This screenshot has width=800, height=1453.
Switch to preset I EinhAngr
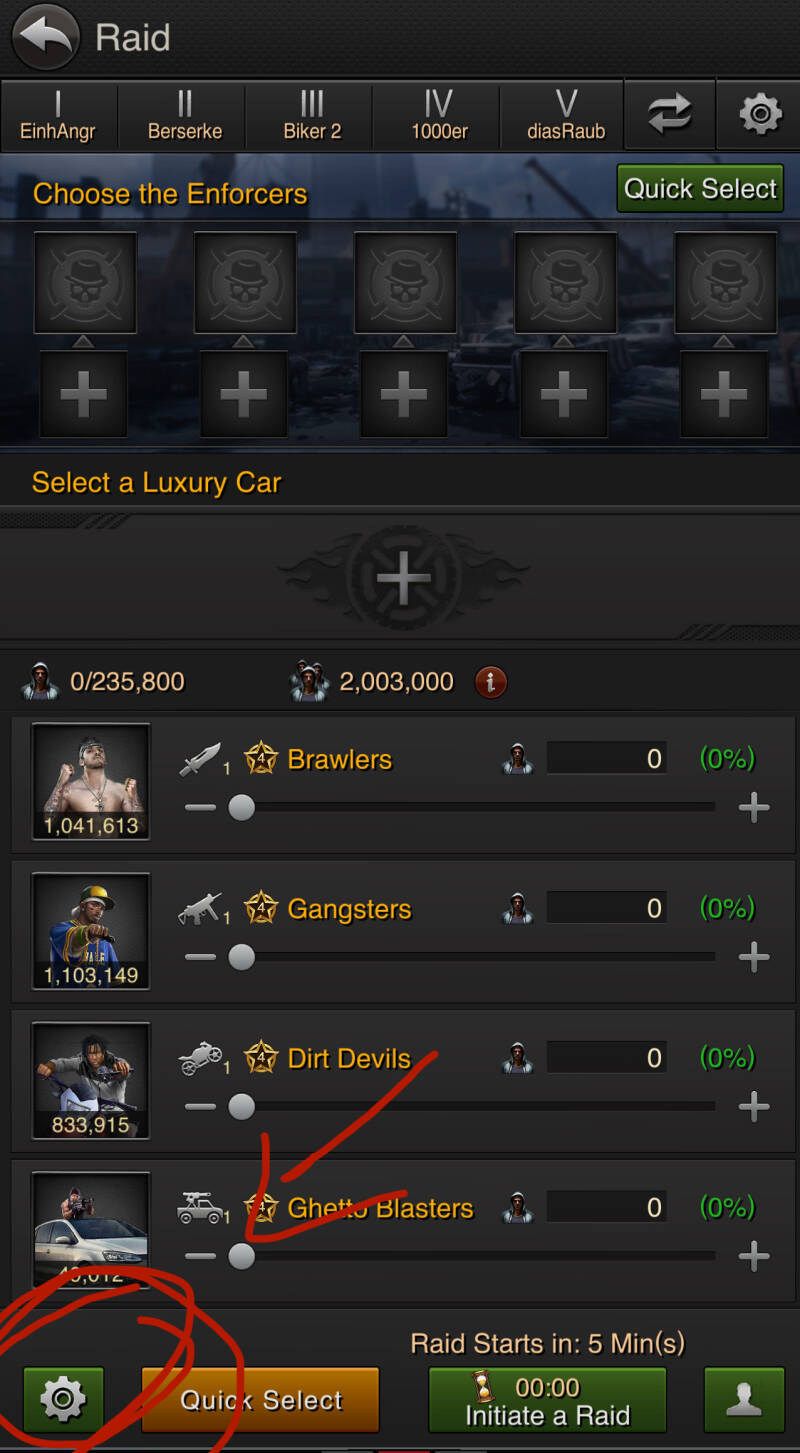tap(58, 116)
